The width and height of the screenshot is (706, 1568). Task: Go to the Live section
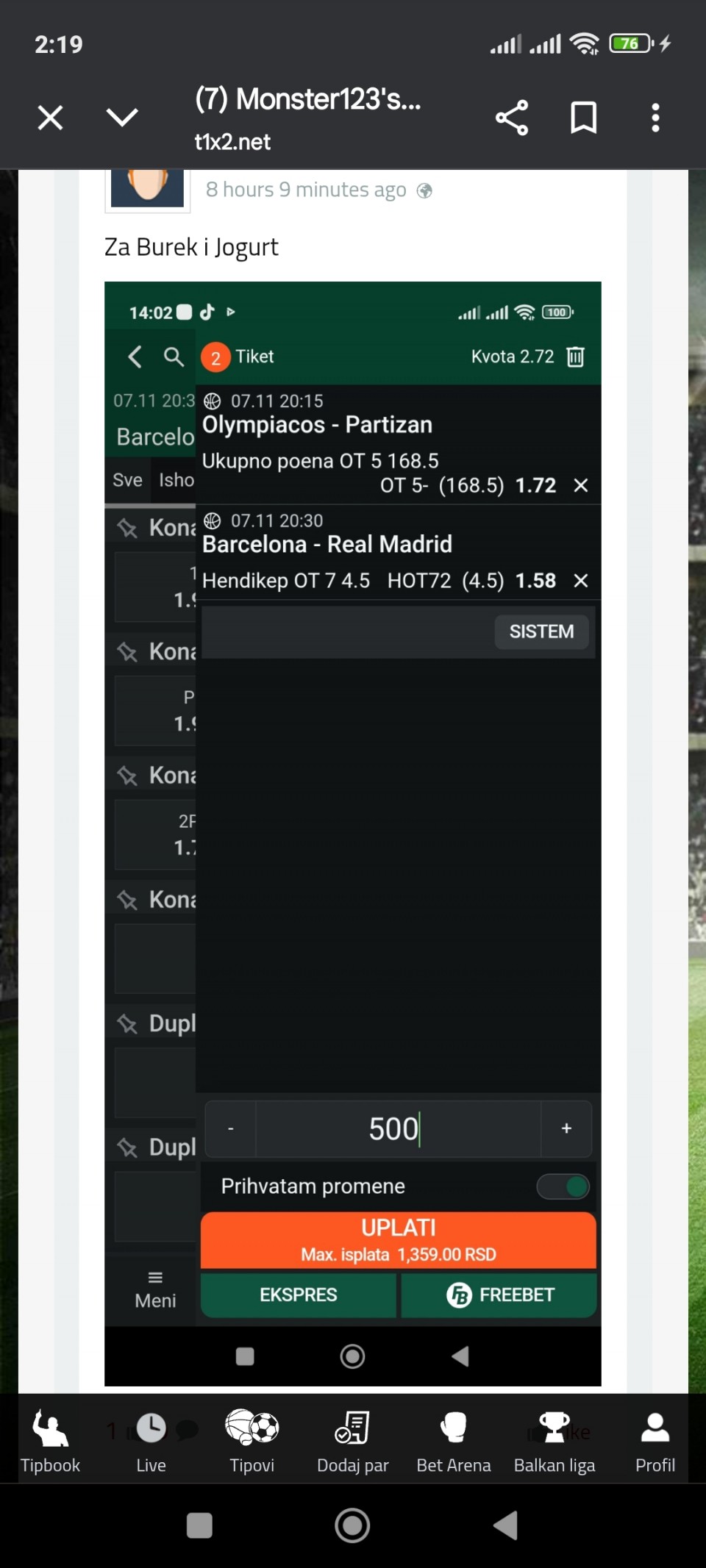151,1441
